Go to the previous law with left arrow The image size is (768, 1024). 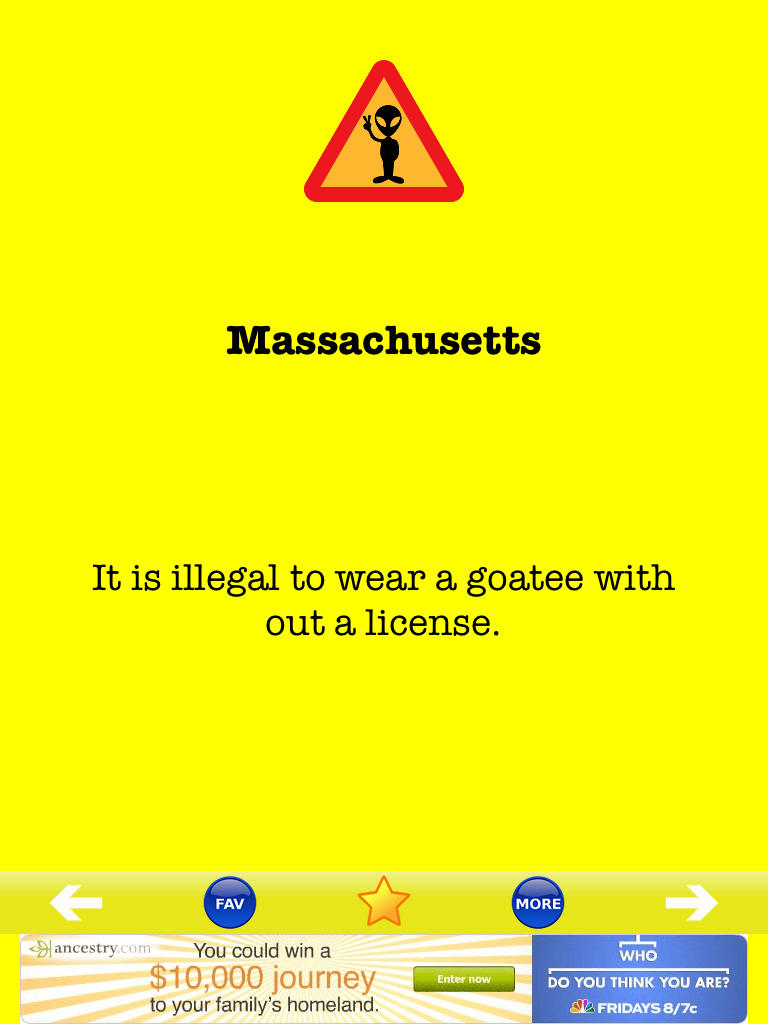[76, 903]
